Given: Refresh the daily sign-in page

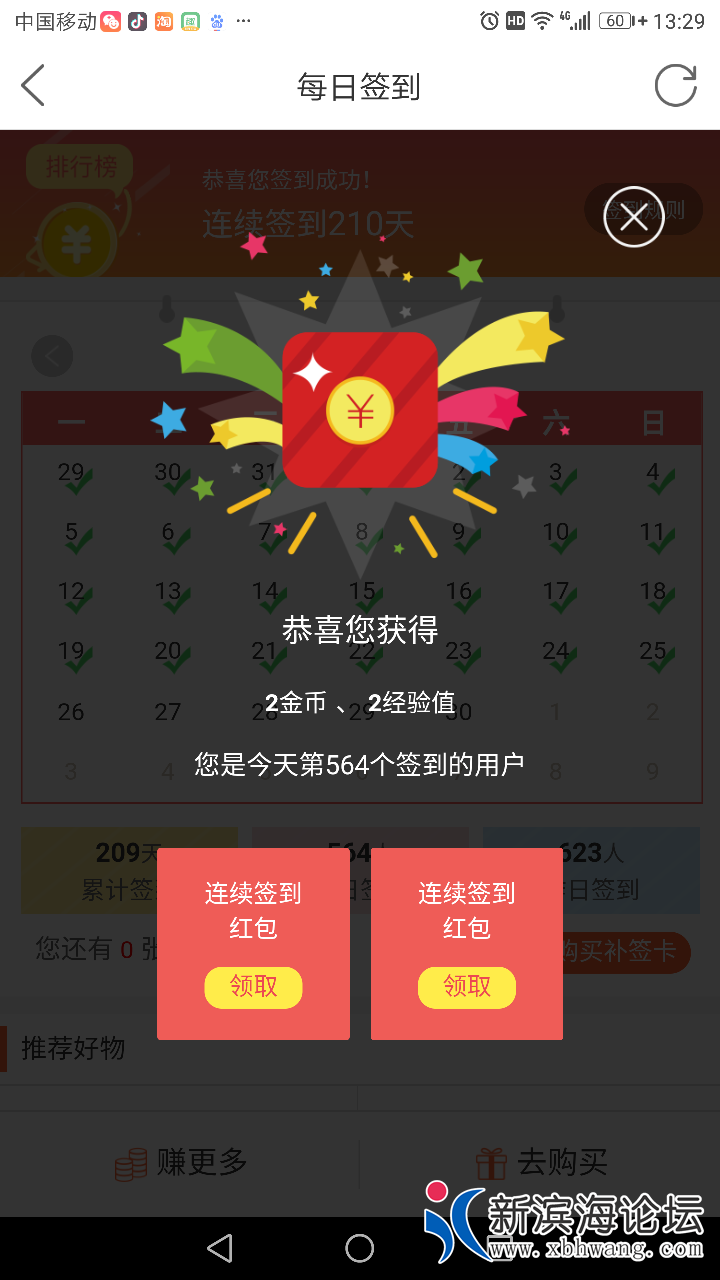Looking at the screenshot, I should (675, 86).
